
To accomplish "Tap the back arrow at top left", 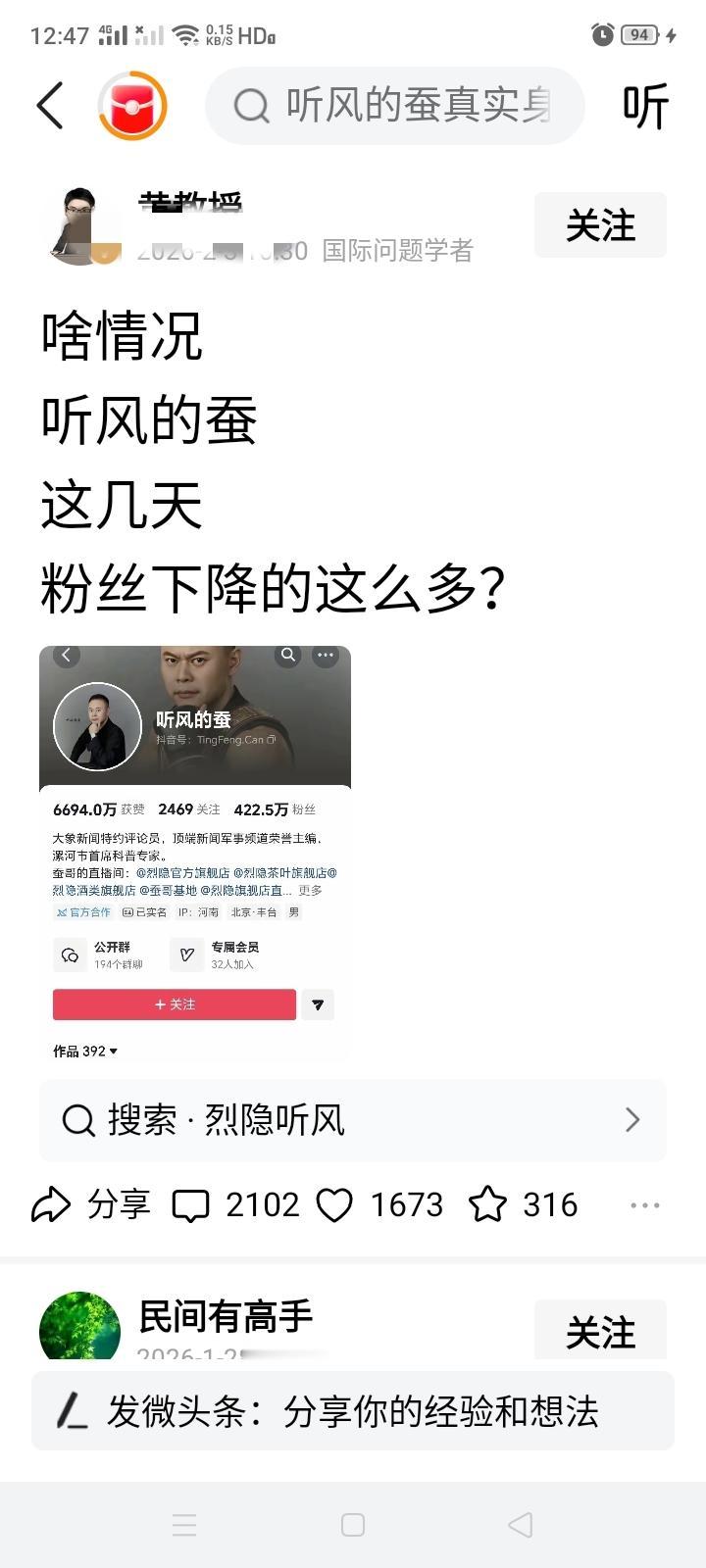I will pos(49,106).
